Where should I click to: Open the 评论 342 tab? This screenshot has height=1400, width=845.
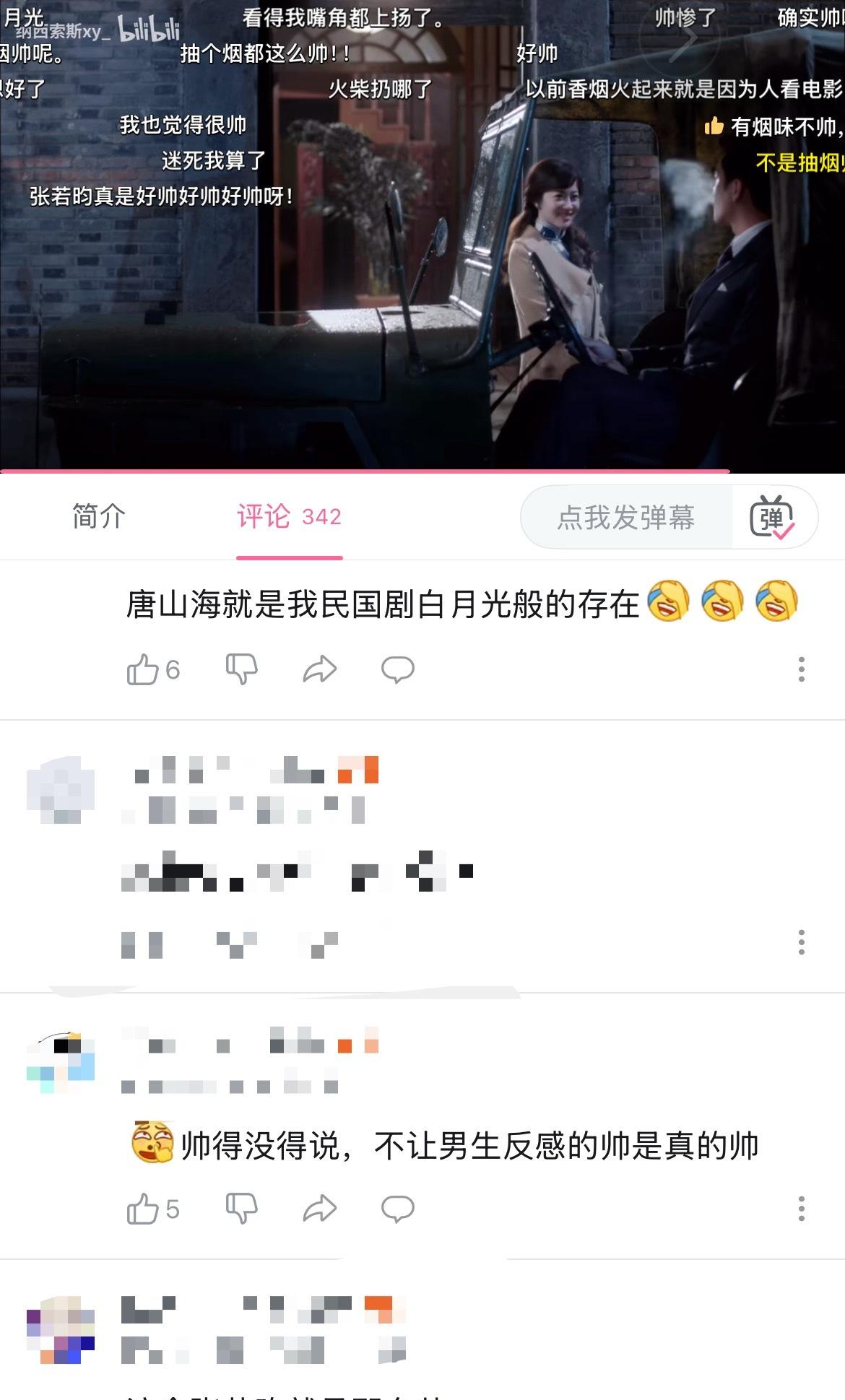(289, 517)
